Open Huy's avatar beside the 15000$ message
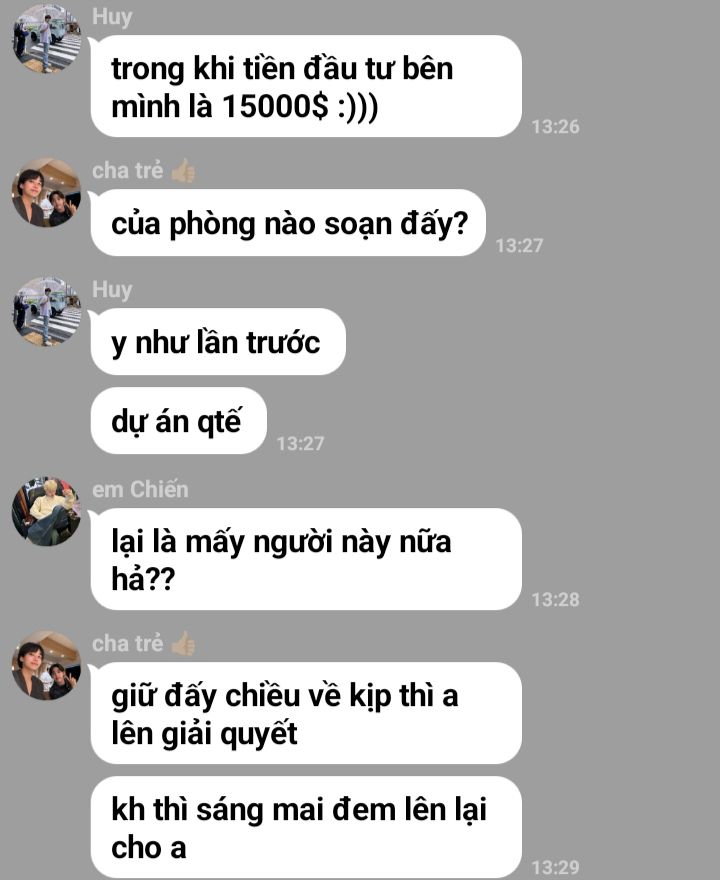 point(46,39)
